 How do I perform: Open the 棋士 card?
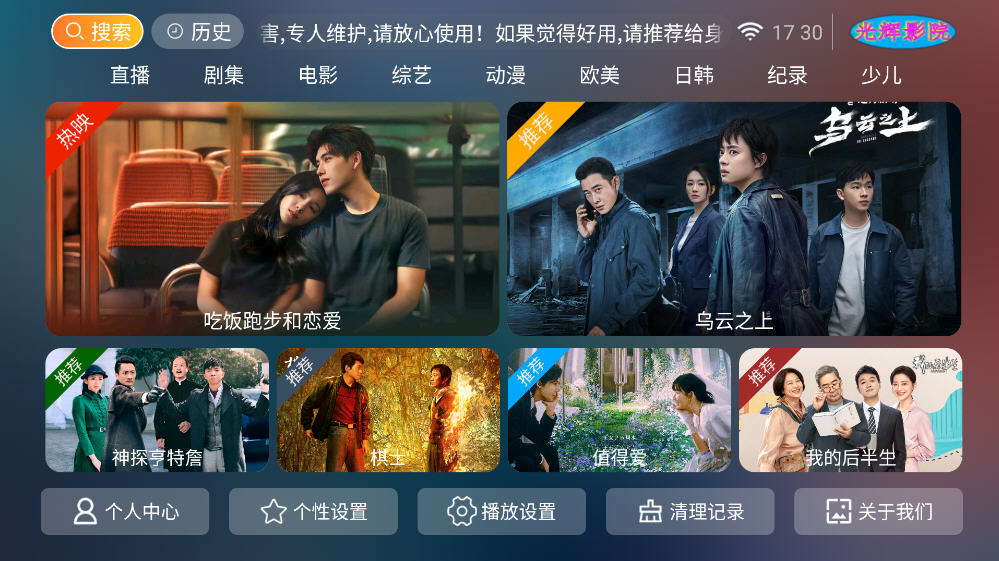(388, 410)
